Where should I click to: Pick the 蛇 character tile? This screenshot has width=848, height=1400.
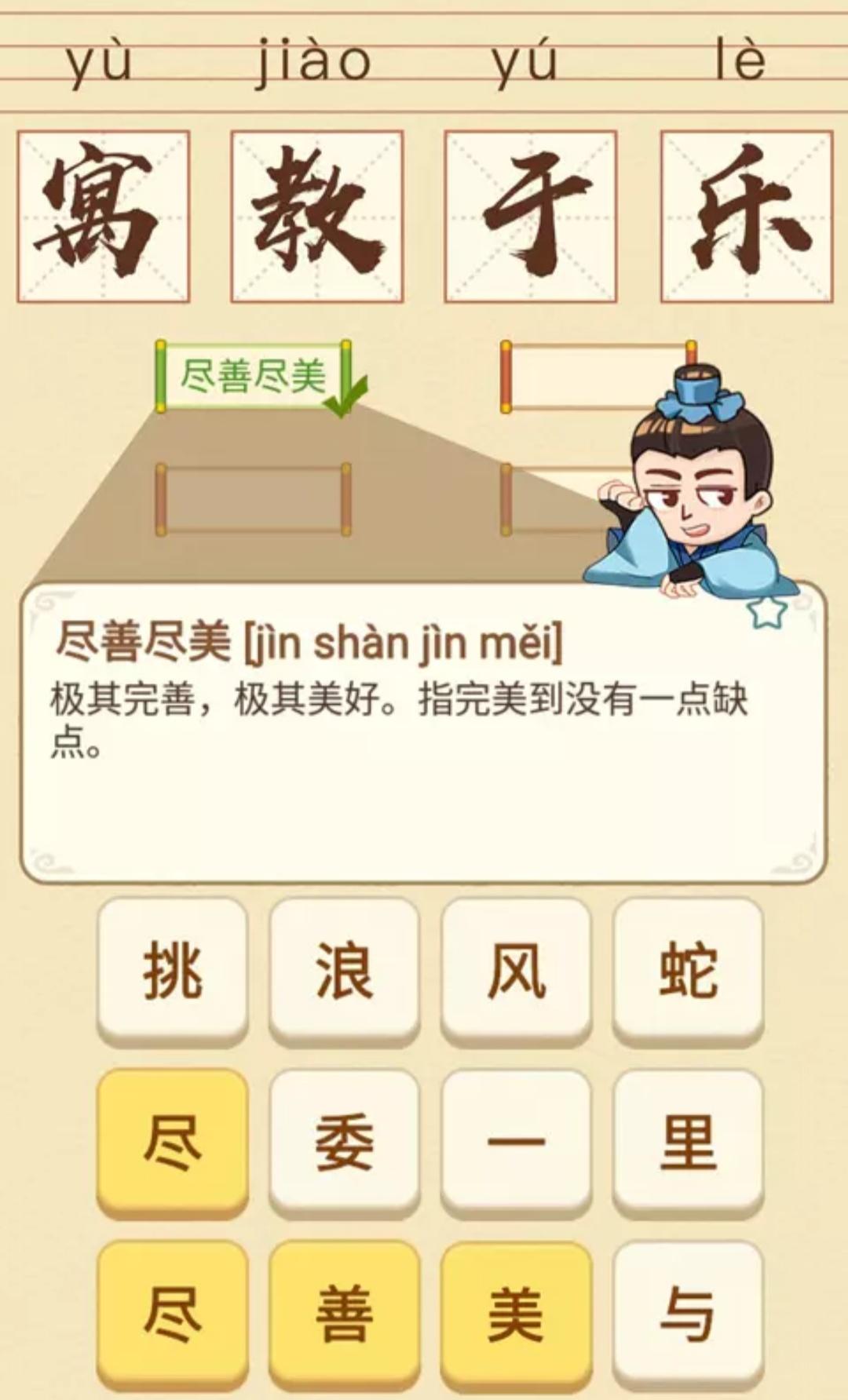pyautogui.click(x=688, y=972)
